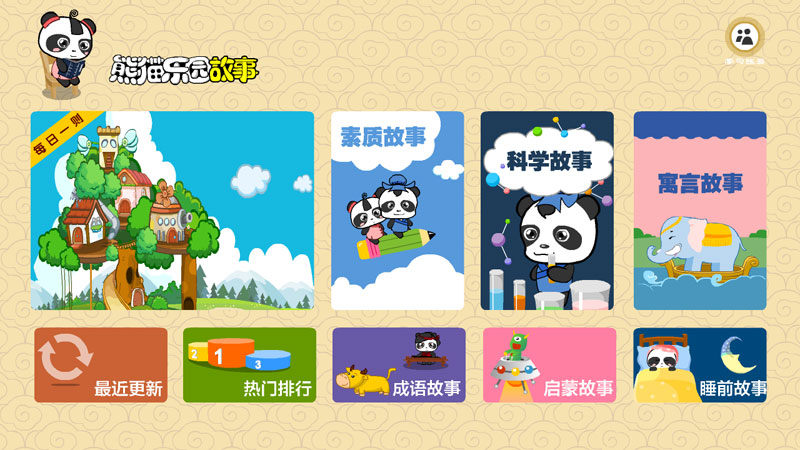Browse 成语故事 idiom stories

398,365
